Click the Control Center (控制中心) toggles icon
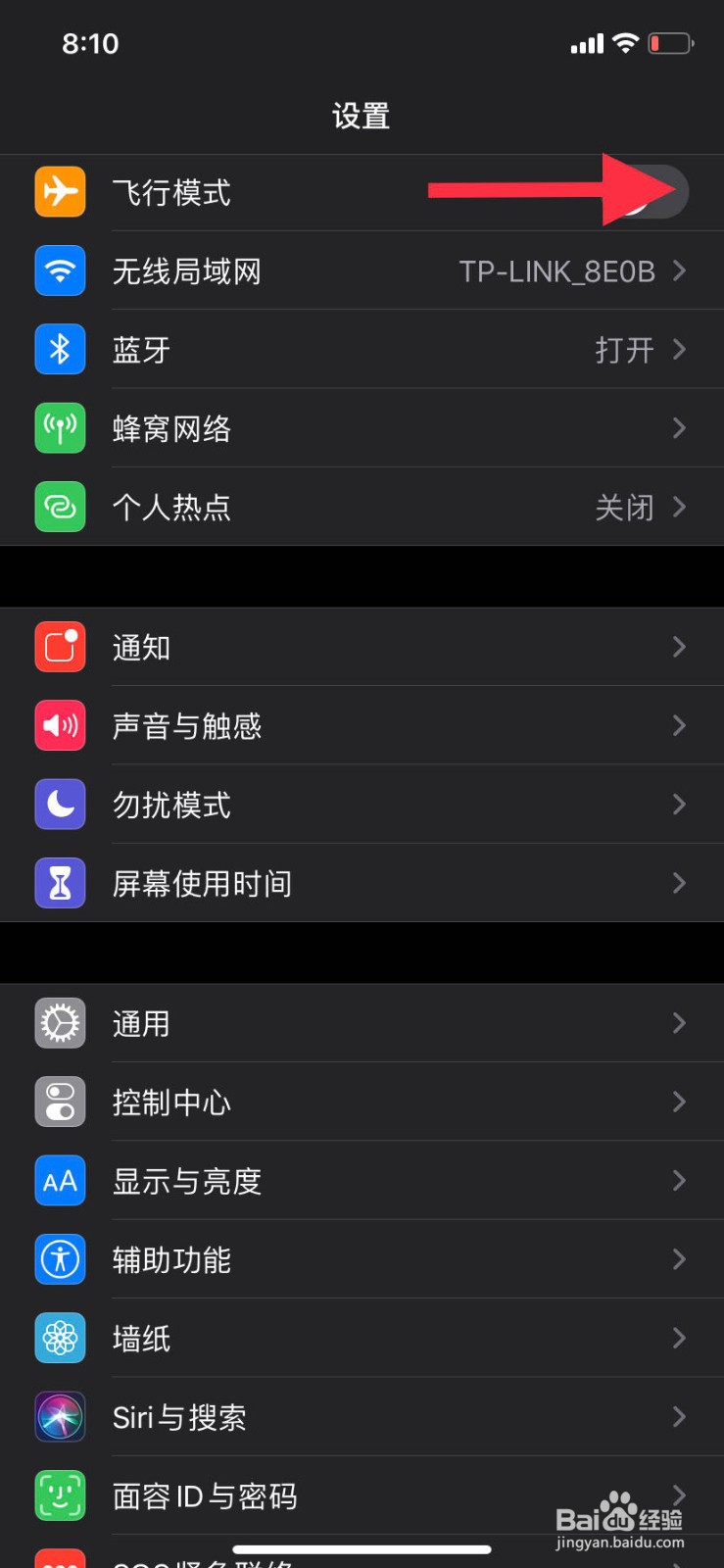Screen dimensions: 724x1568 pos(59,1102)
